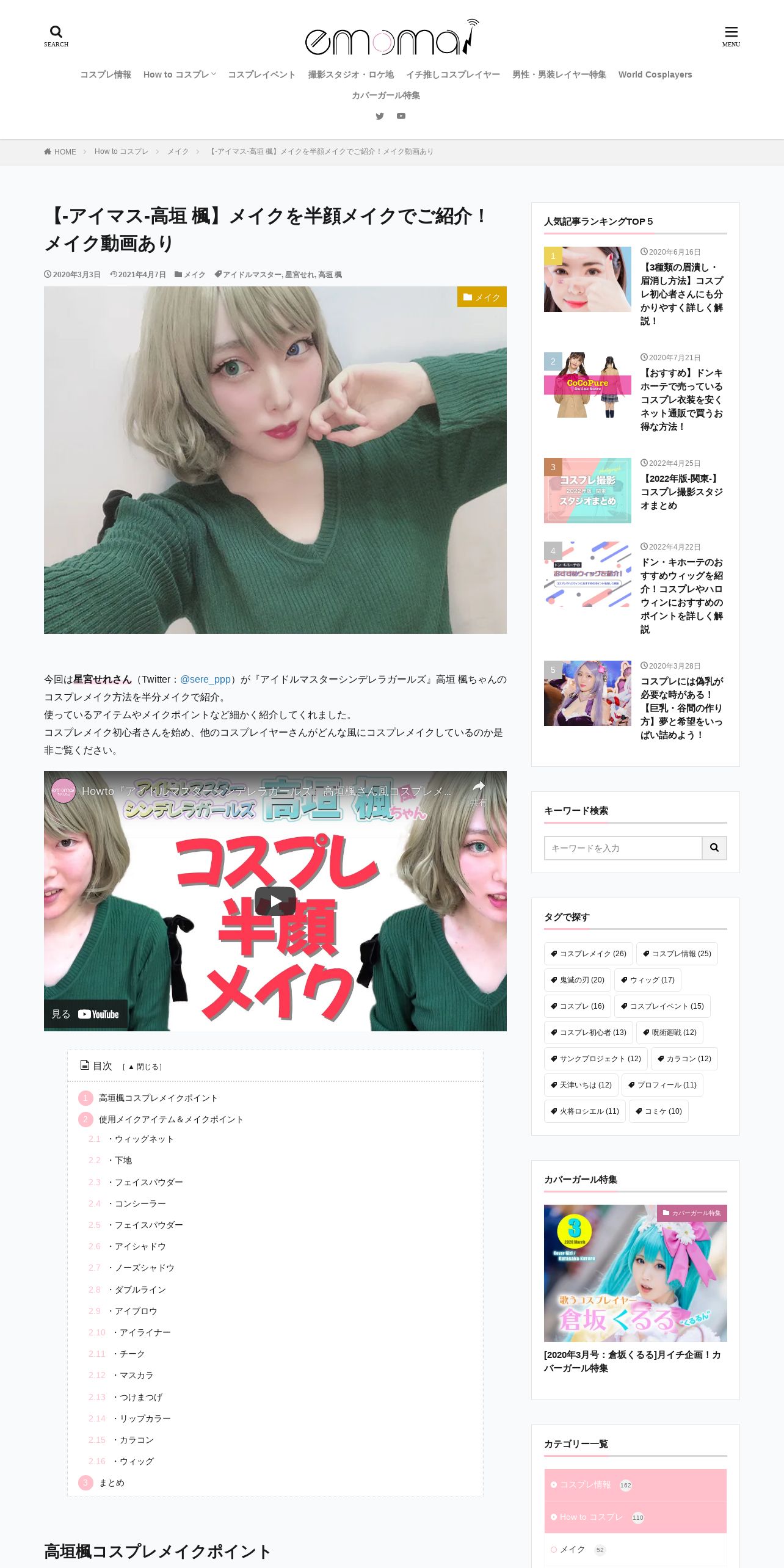Play the embedded YouTube video
Viewport: 784px width, 1568px height.
[x=275, y=901]
